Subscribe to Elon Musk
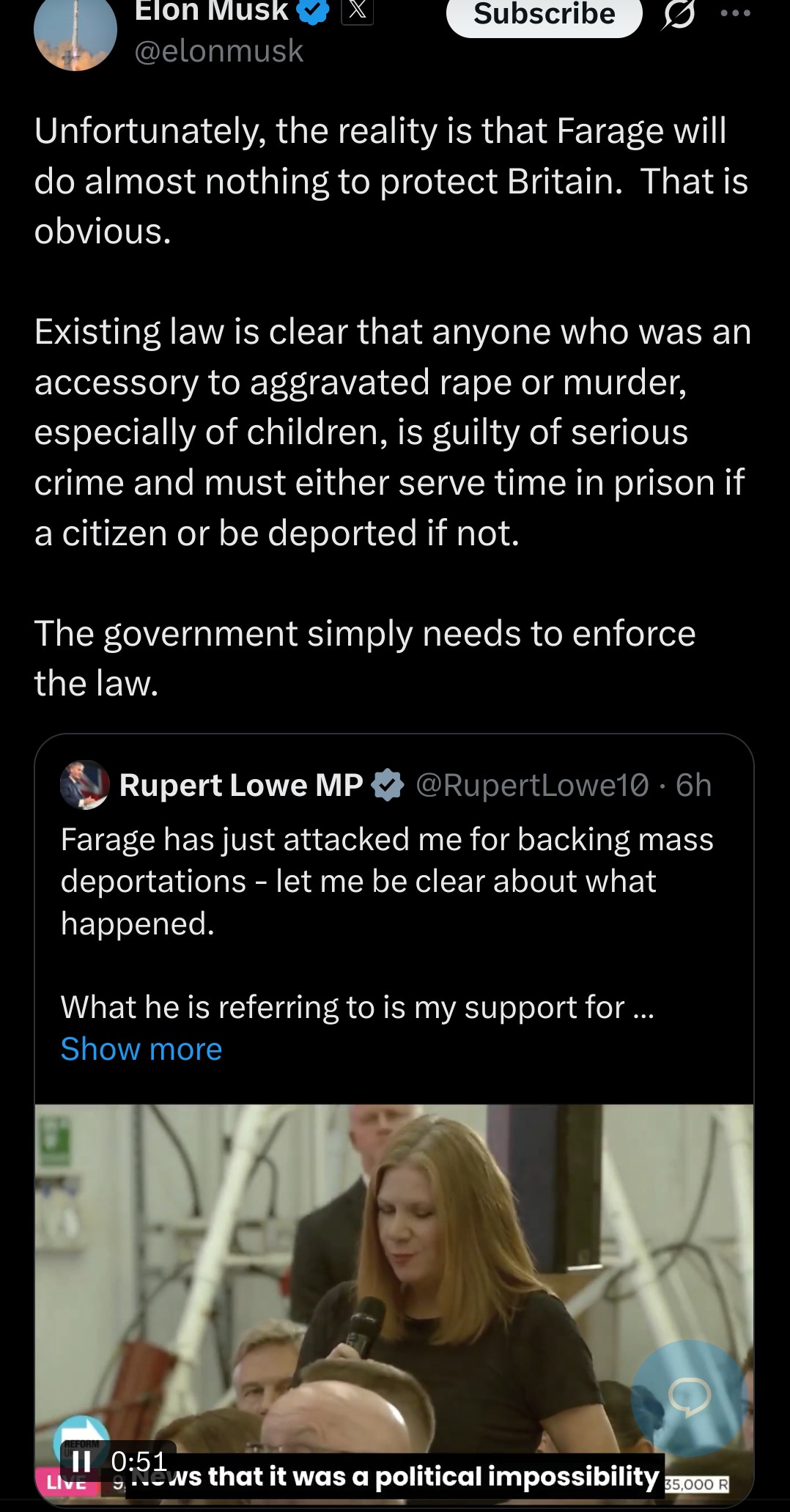 (x=544, y=15)
